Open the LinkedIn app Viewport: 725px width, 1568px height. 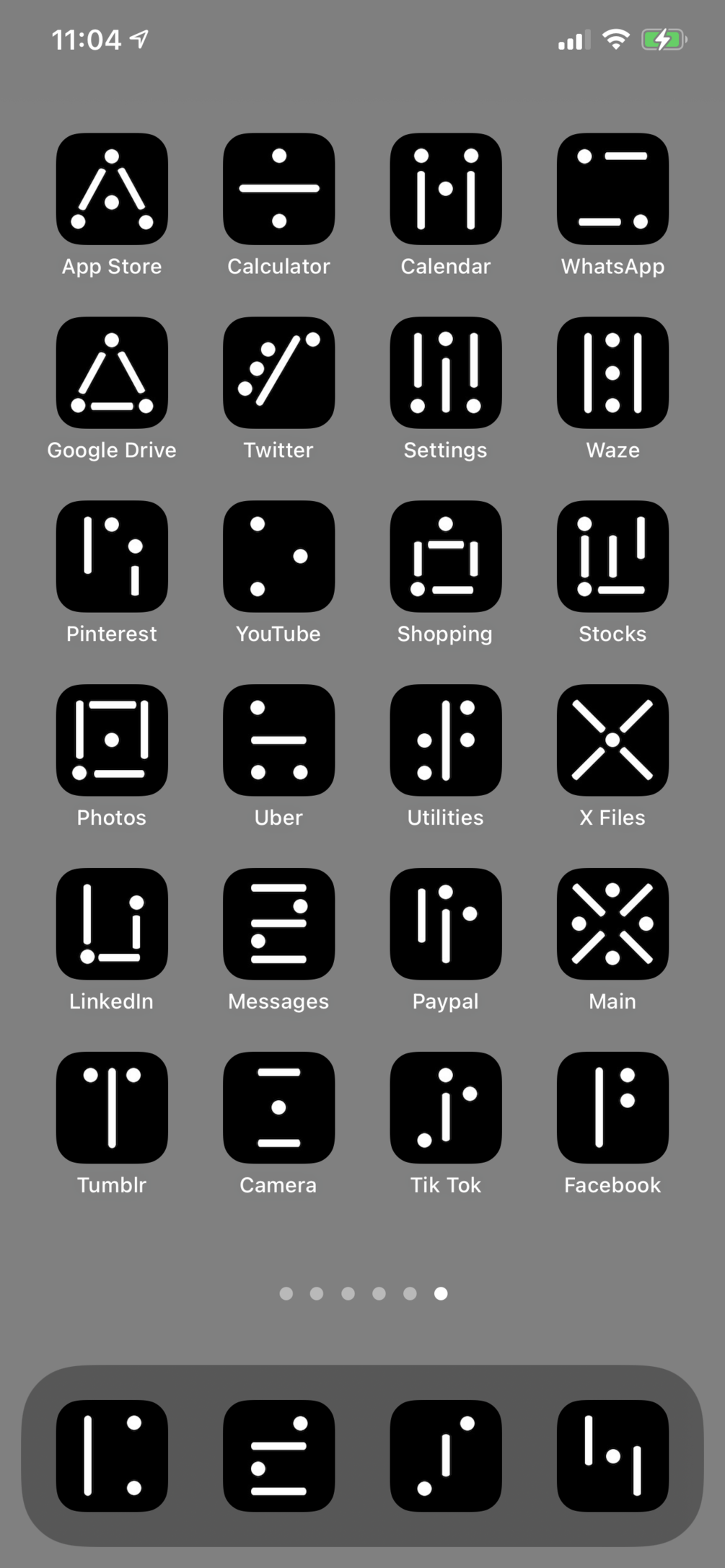pos(112,924)
